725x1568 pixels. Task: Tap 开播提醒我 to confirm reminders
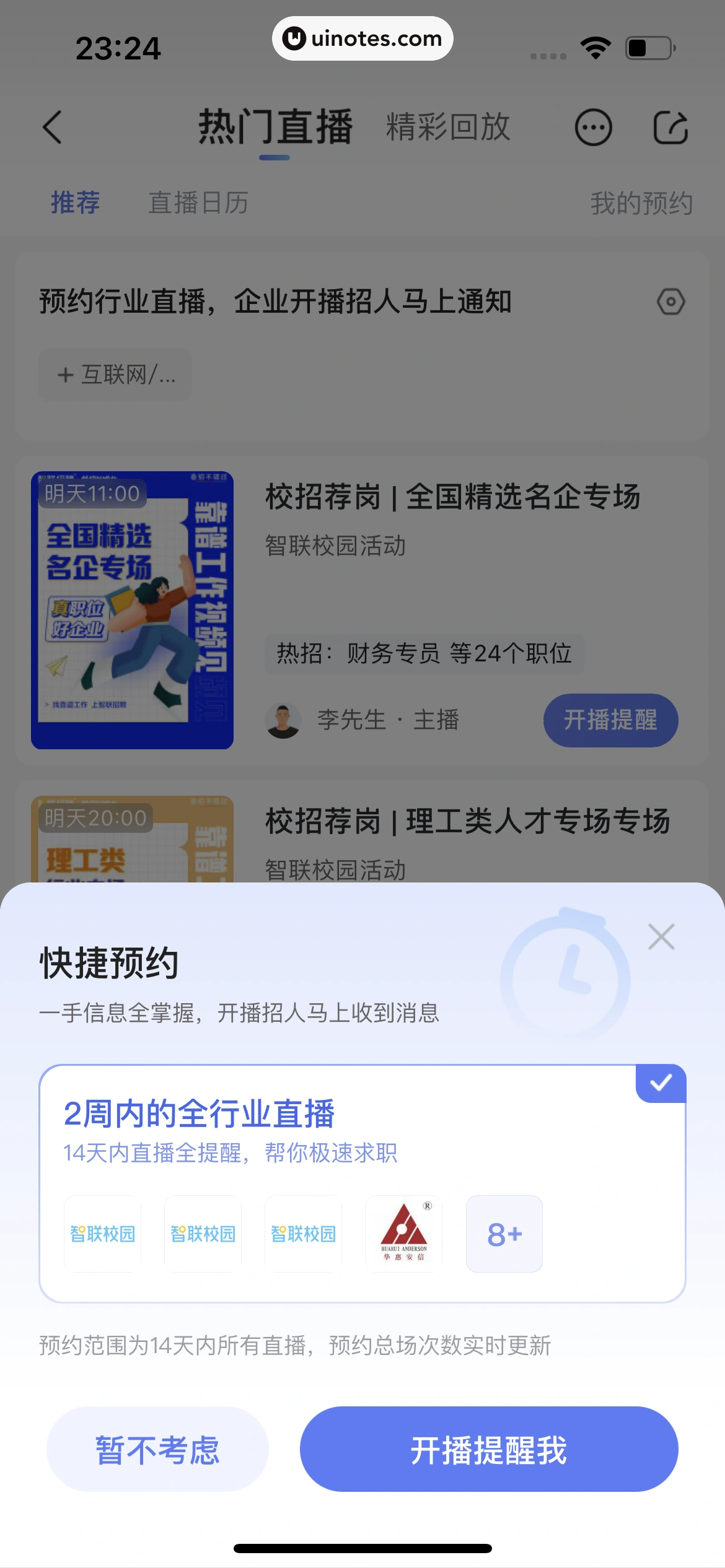(x=488, y=1449)
